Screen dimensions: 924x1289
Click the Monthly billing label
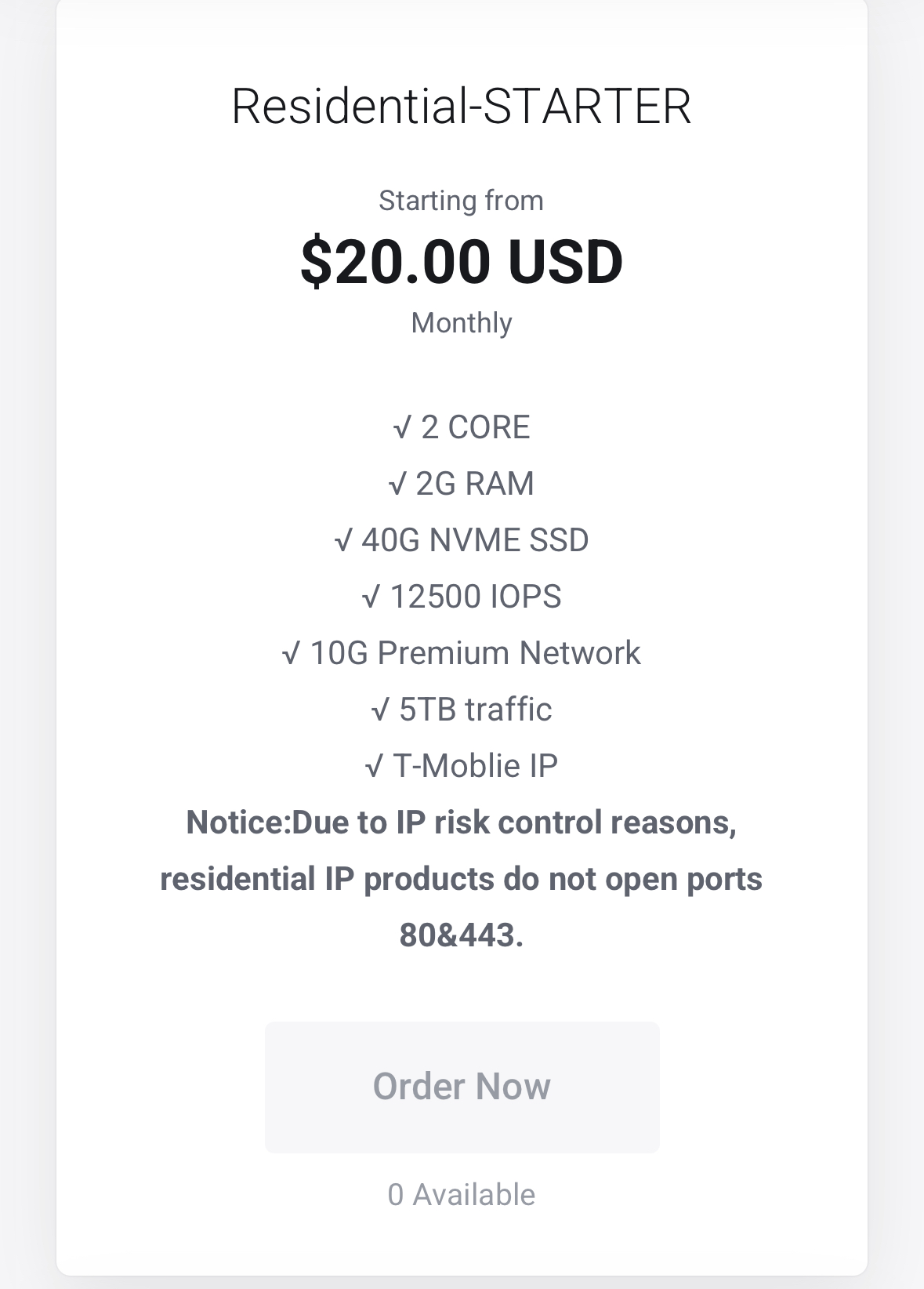coord(462,321)
